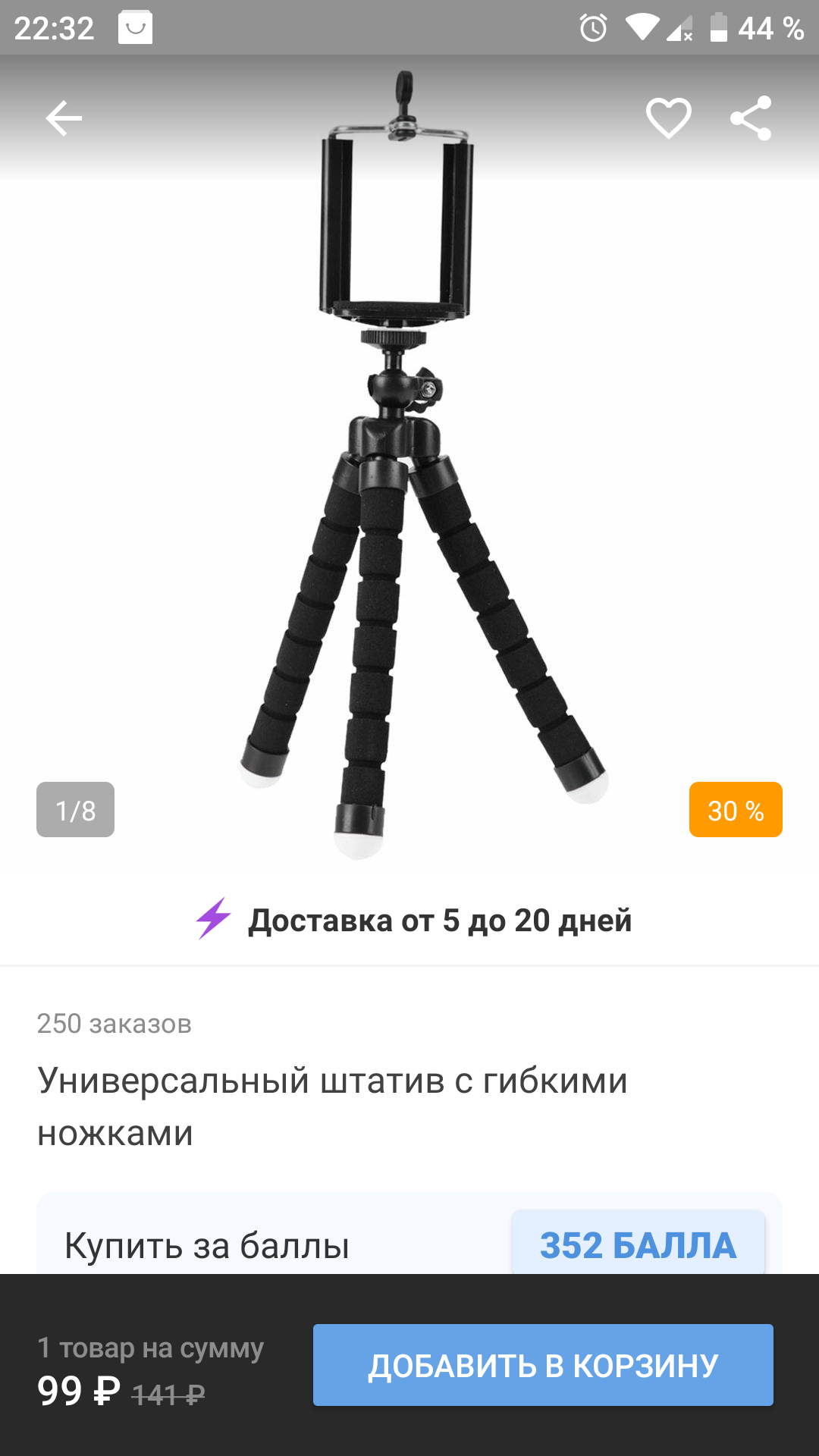This screenshot has height=1456, width=819.
Task: Buy for 352 балла points
Action: coord(638,1244)
